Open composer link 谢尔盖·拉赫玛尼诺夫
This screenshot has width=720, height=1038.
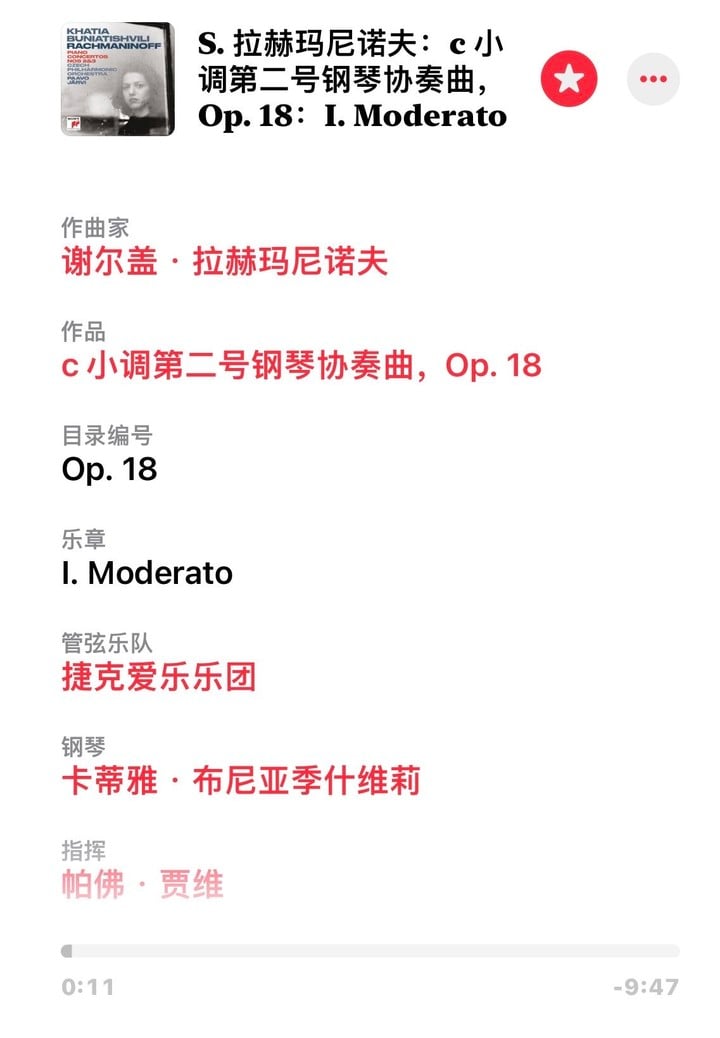coord(224,262)
